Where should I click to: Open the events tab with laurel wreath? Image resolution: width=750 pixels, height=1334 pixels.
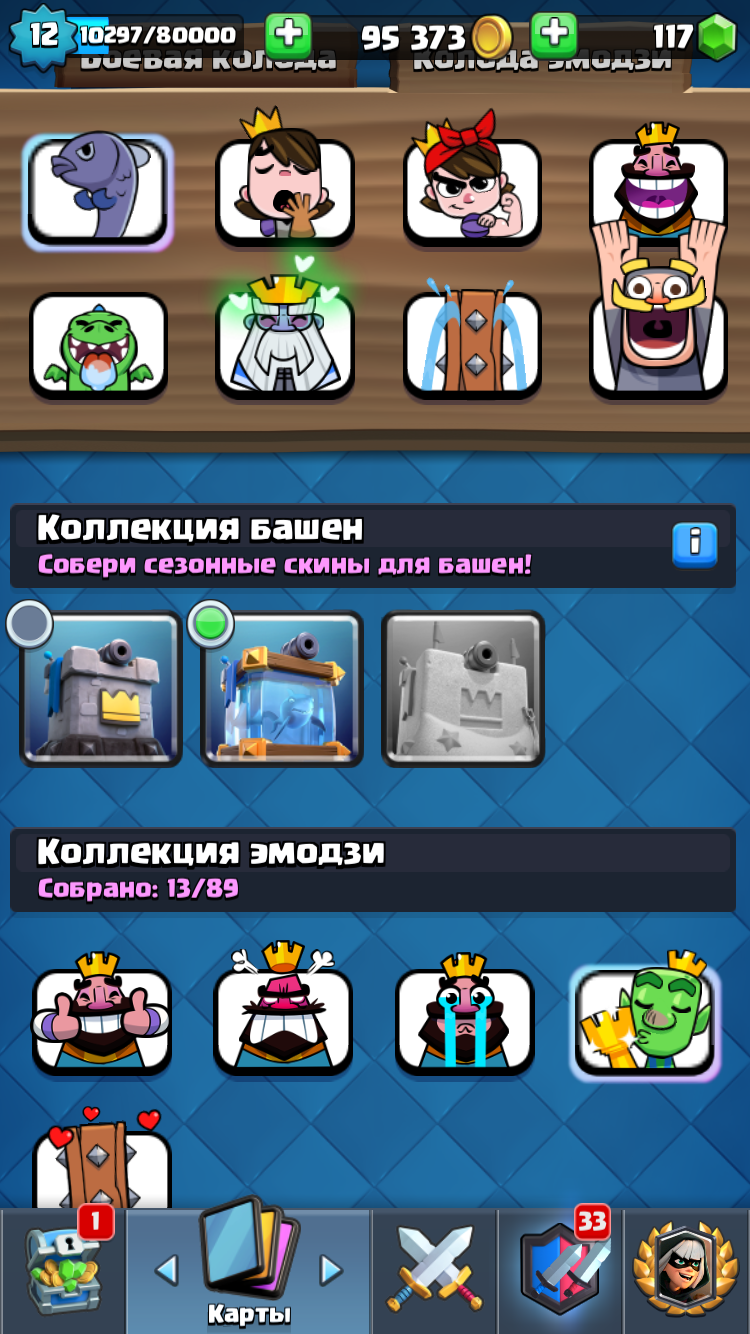(x=686, y=1272)
